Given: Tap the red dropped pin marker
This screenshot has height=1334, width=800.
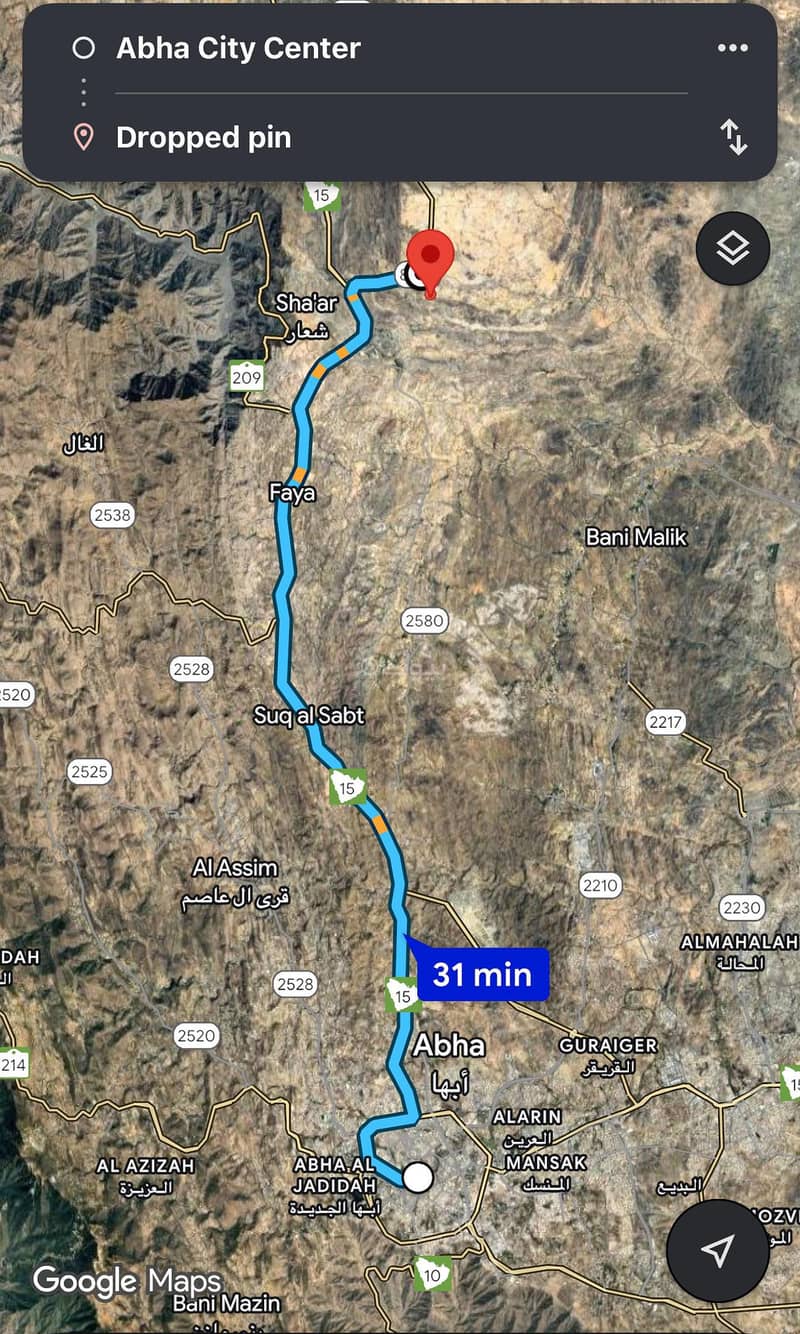Looking at the screenshot, I should (431, 255).
